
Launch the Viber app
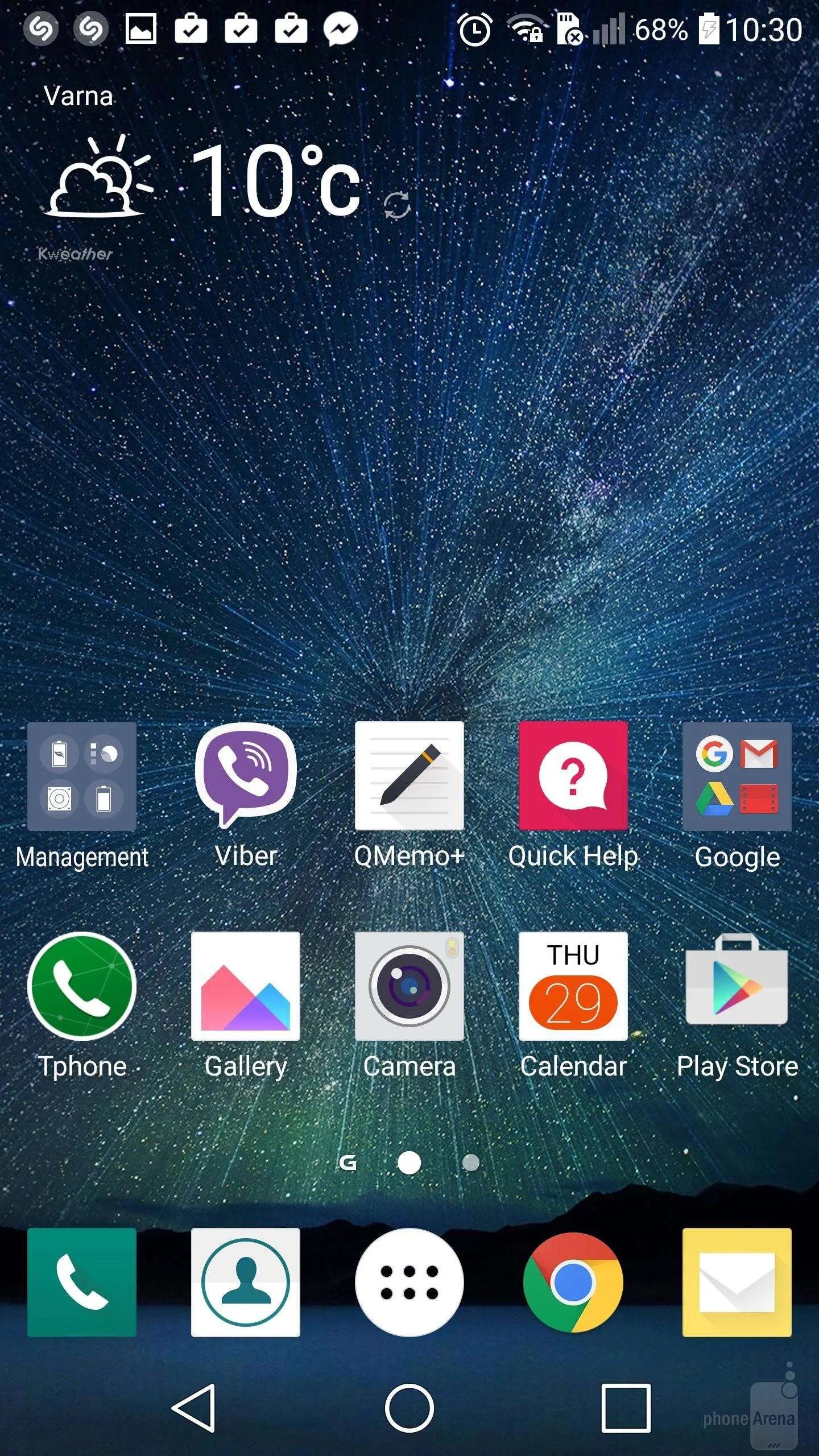246,776
